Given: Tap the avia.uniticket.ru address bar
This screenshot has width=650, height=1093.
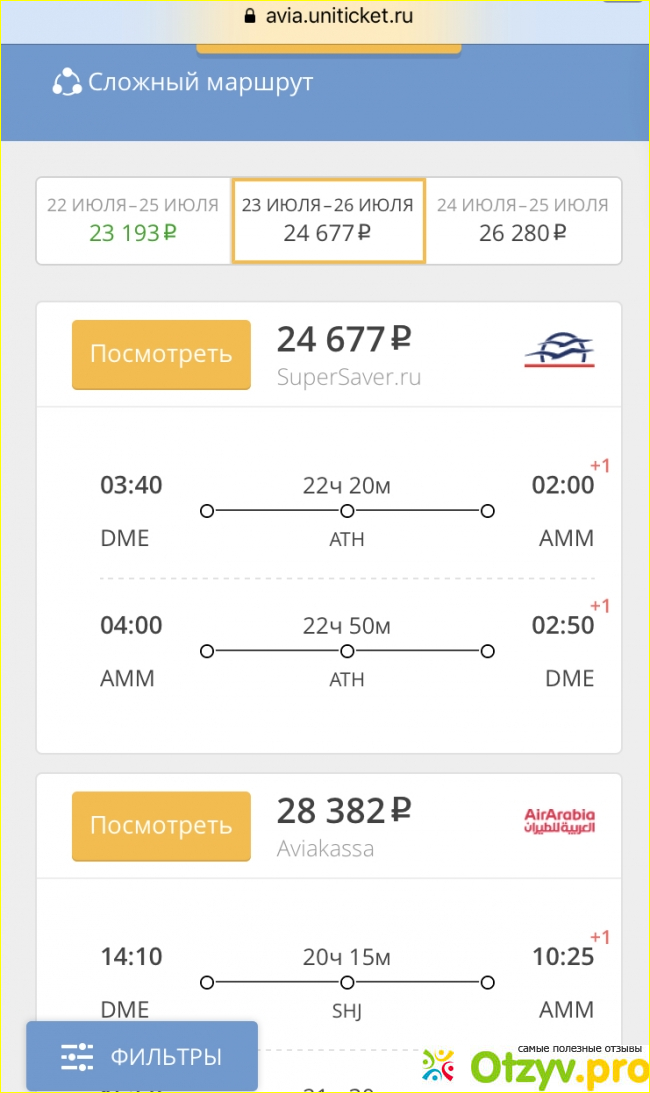Looking at the screenshot, I should tap(326, 16).
